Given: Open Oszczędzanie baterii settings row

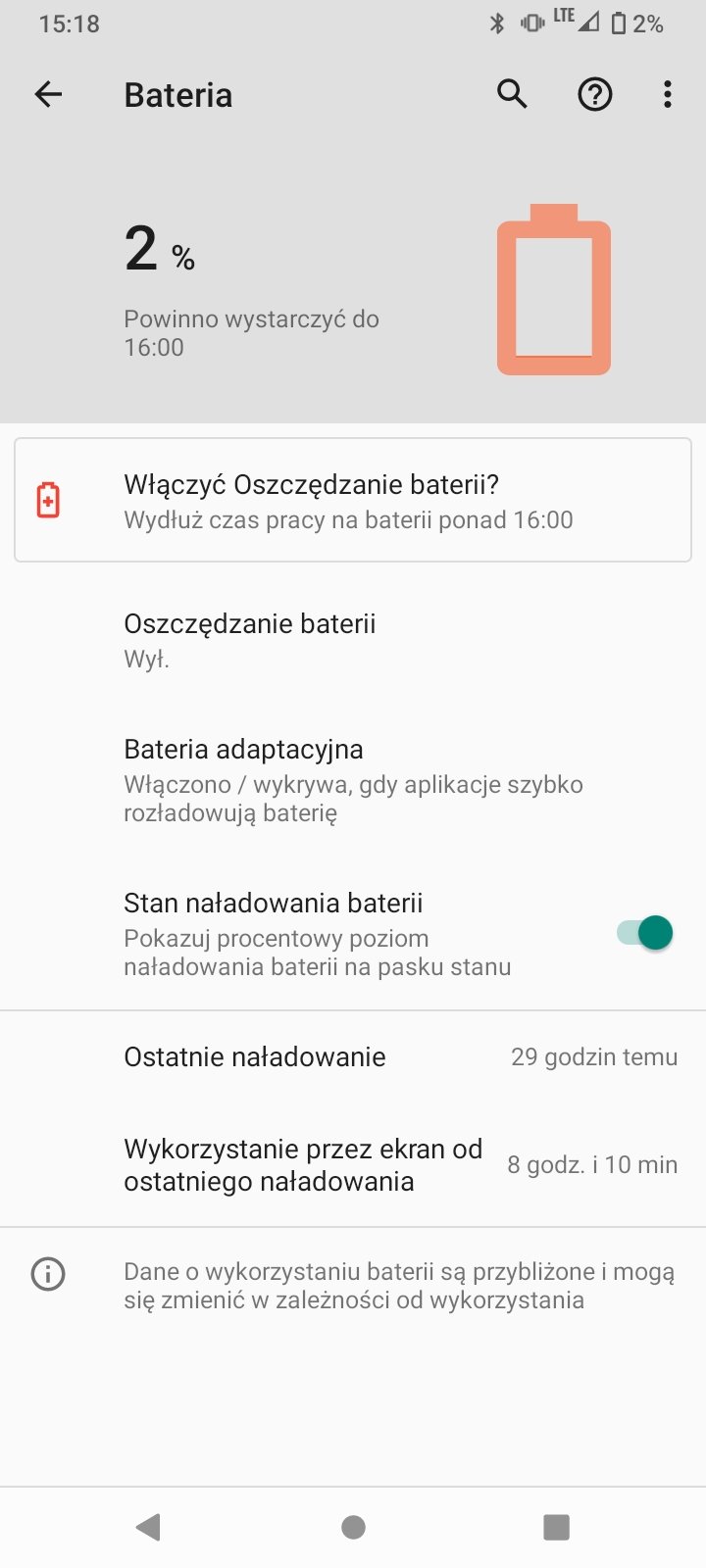Looking at the screenshot, I should [x=353, y=641].
